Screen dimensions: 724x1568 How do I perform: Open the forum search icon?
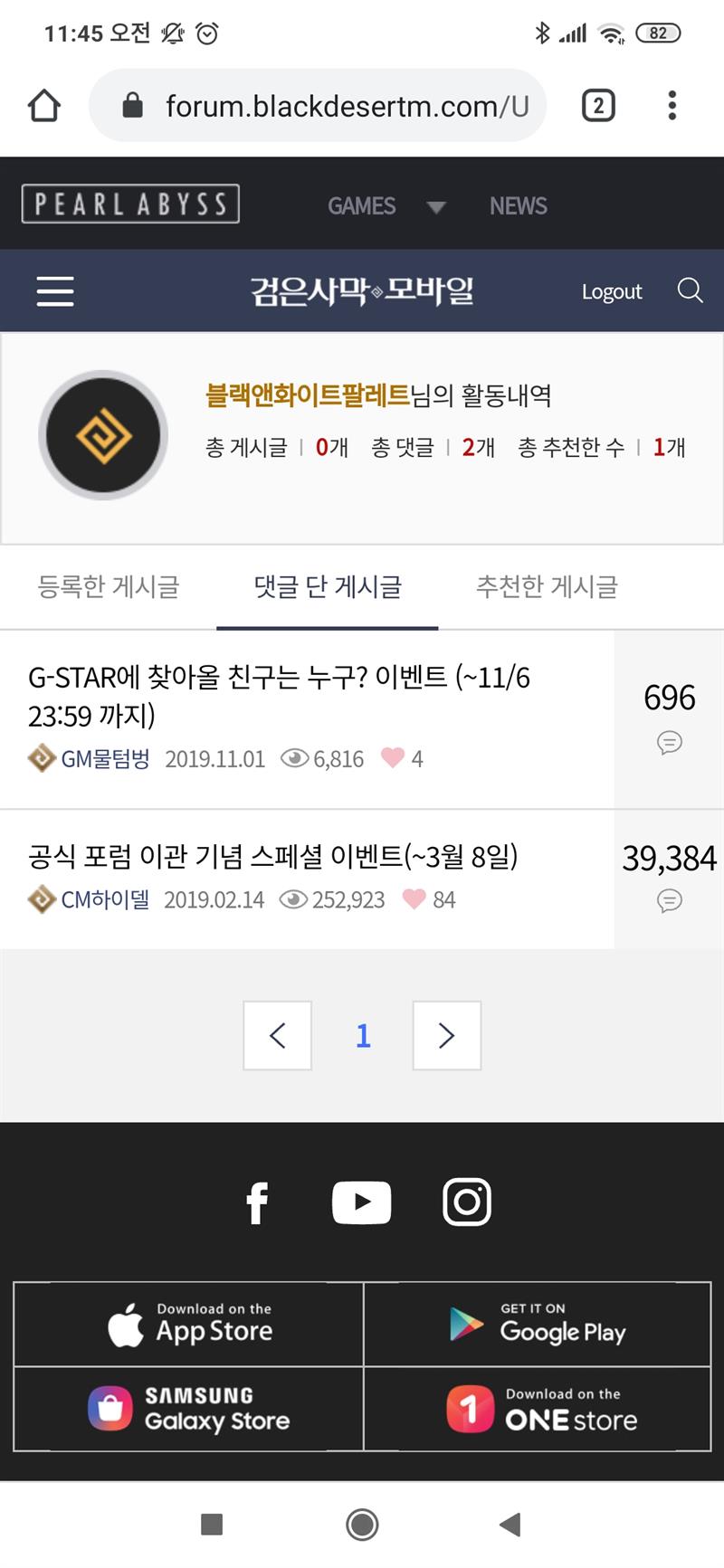[x=690, y=291]
